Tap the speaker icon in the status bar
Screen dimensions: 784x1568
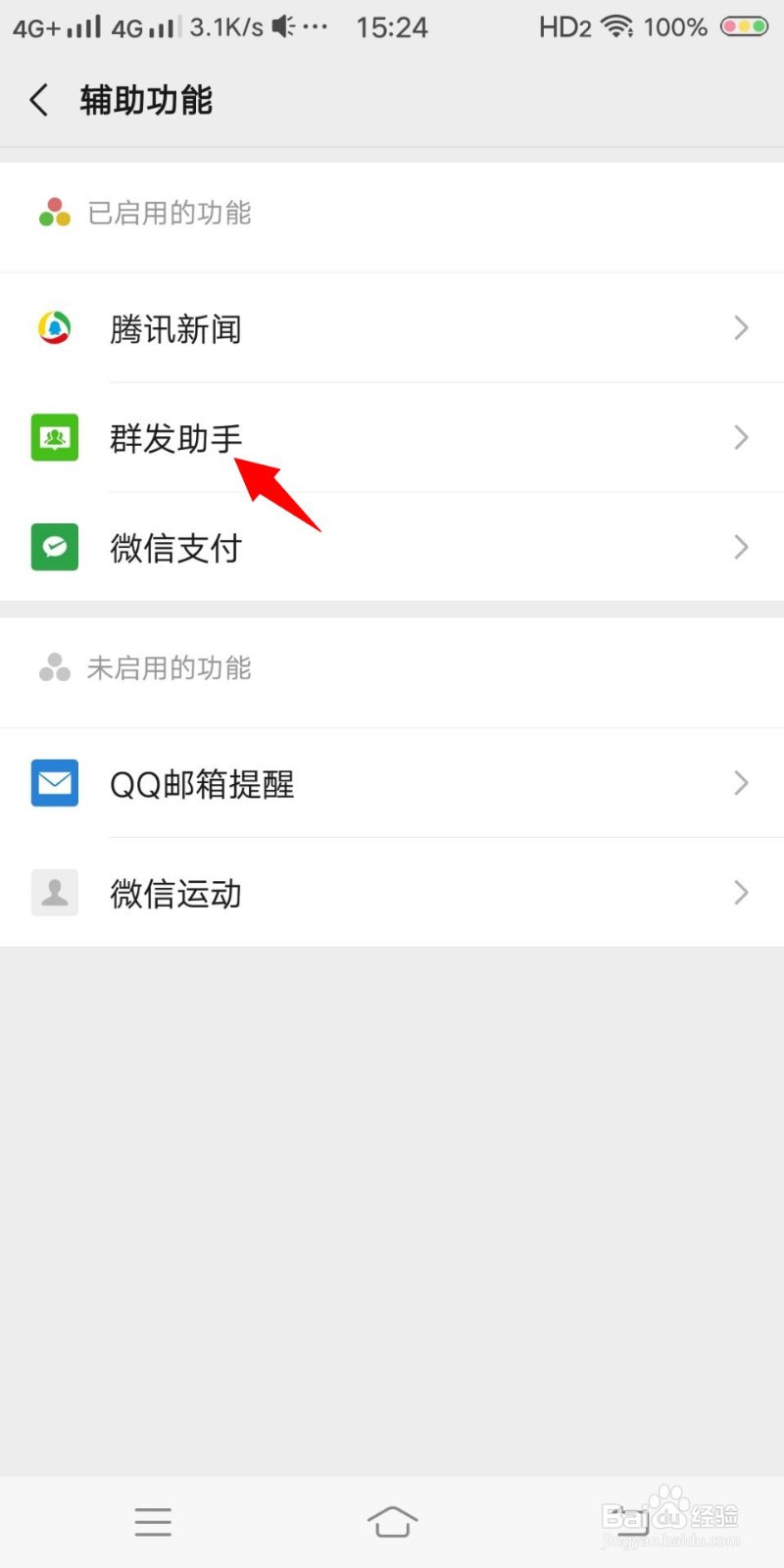282,26
